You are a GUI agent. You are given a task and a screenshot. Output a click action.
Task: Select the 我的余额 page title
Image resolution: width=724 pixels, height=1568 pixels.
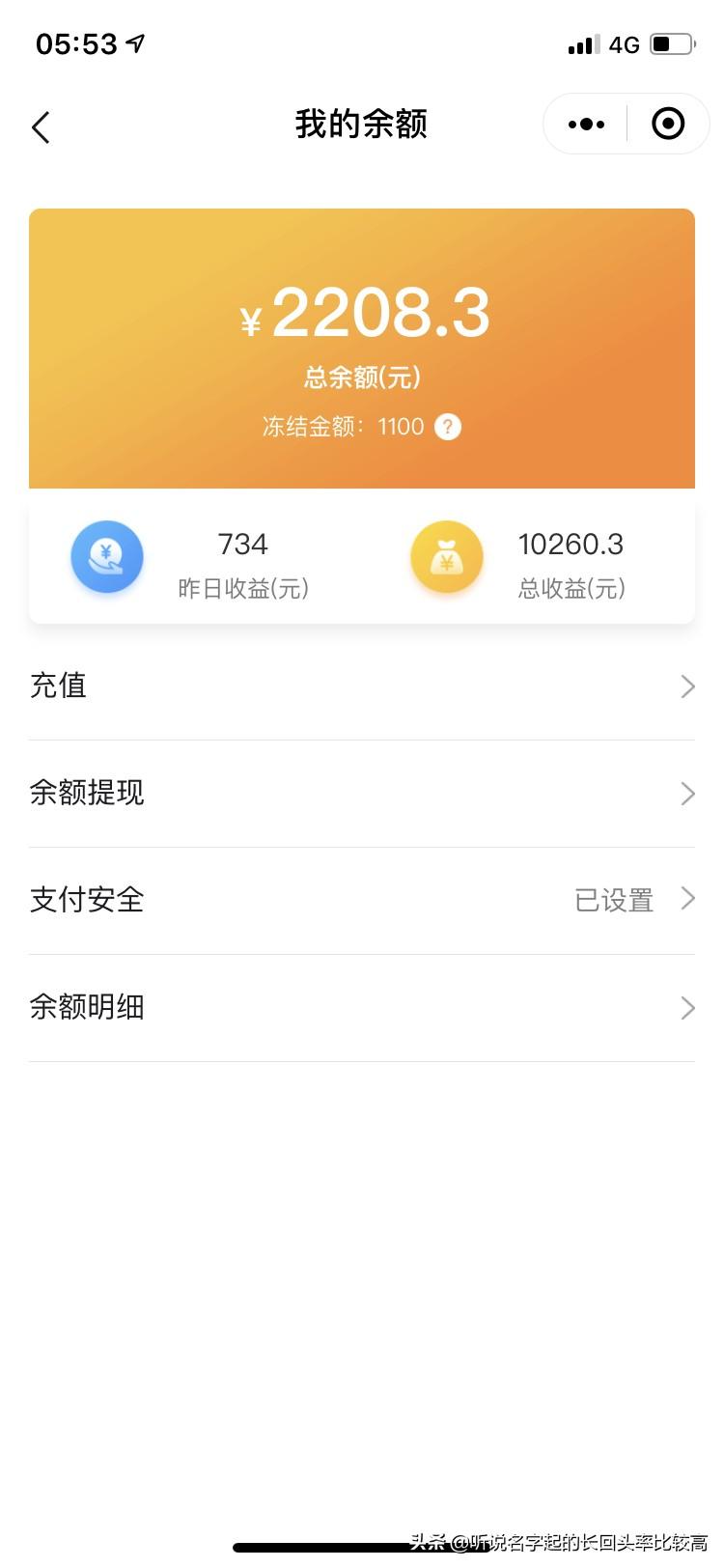point(361,125)
